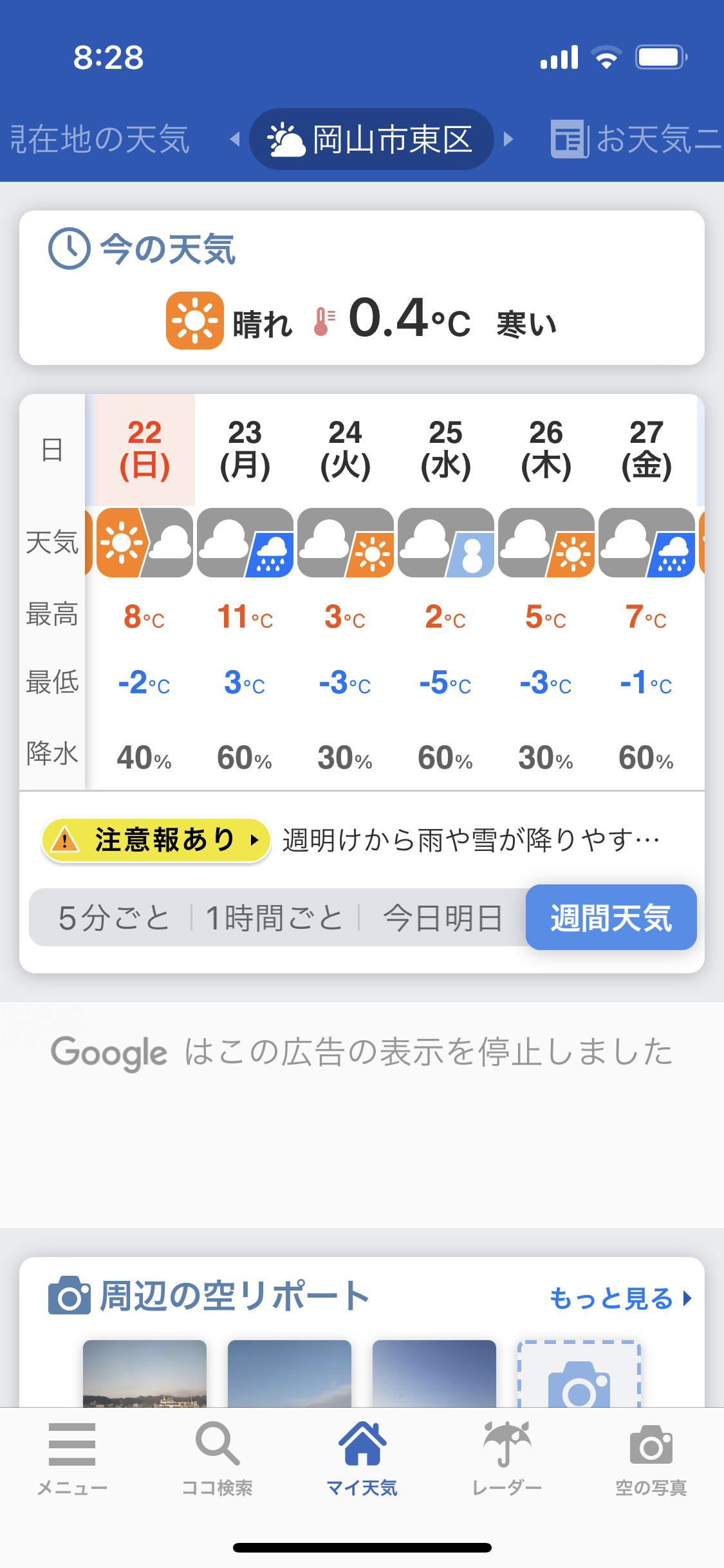View the forecast for 25 (水)
This screenshot has height=1568, width=724.
point(446,450)
